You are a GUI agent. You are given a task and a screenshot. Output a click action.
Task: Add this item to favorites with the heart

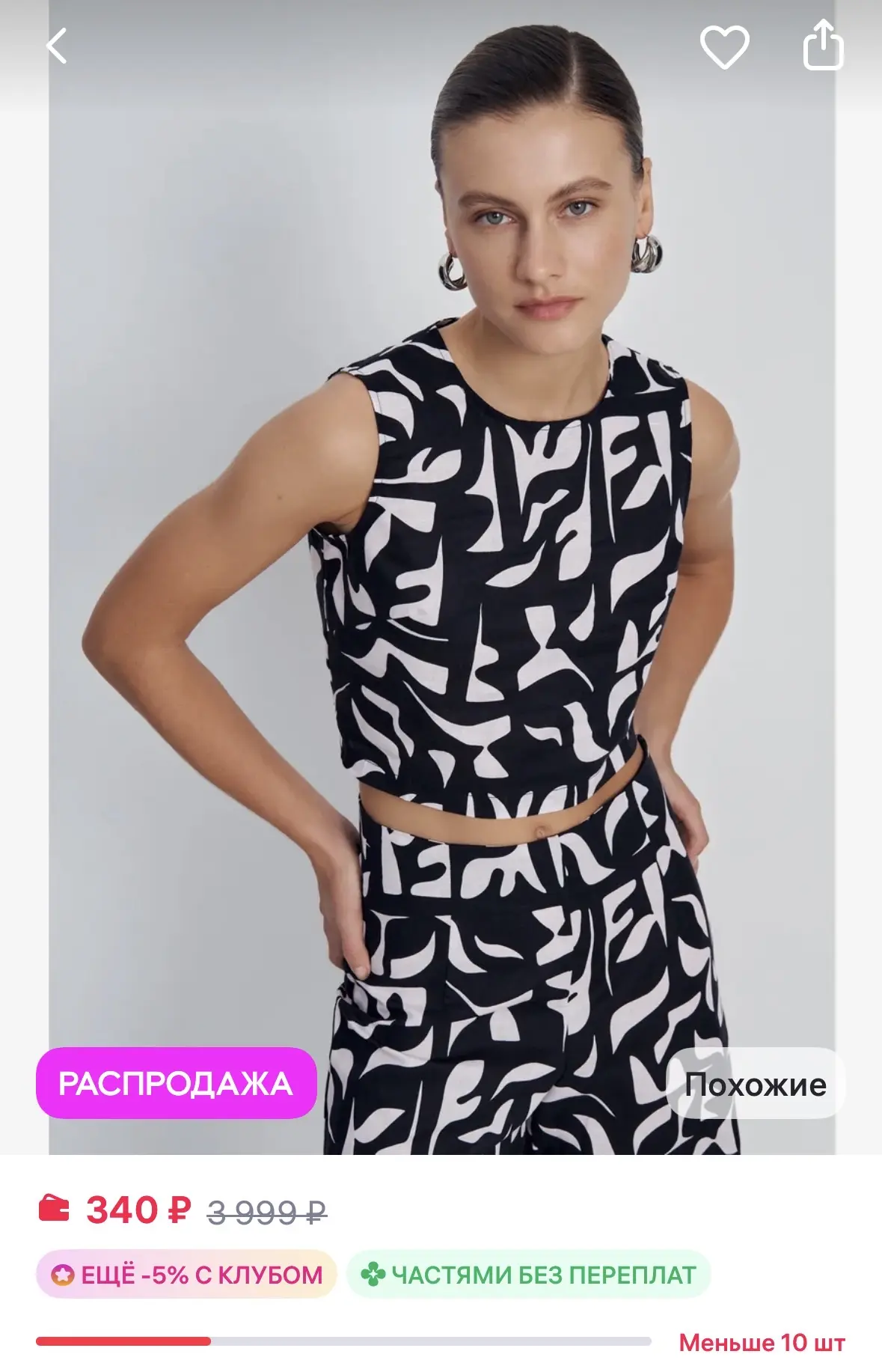coord(724,46)
